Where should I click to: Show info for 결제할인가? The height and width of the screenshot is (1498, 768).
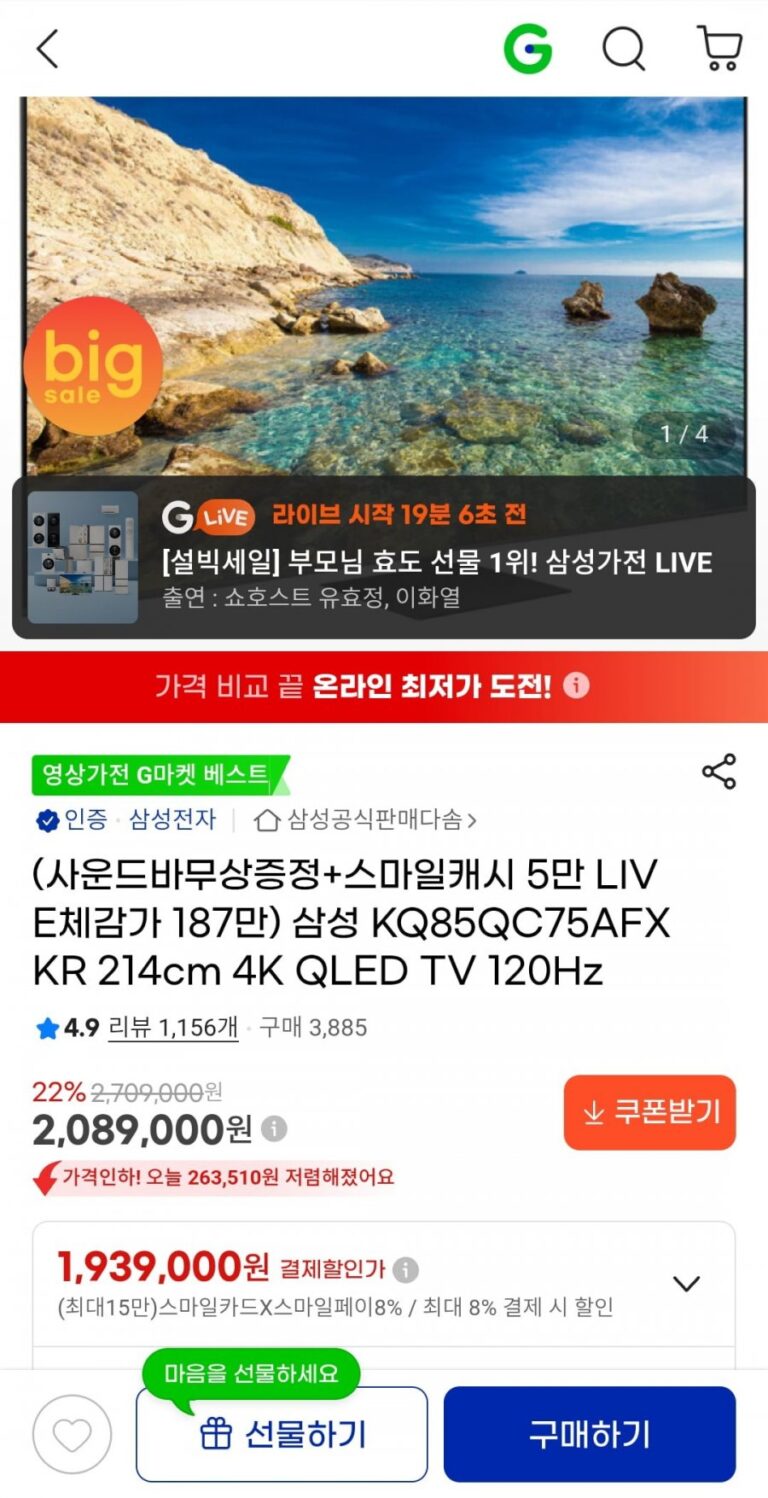point(405,1270)
